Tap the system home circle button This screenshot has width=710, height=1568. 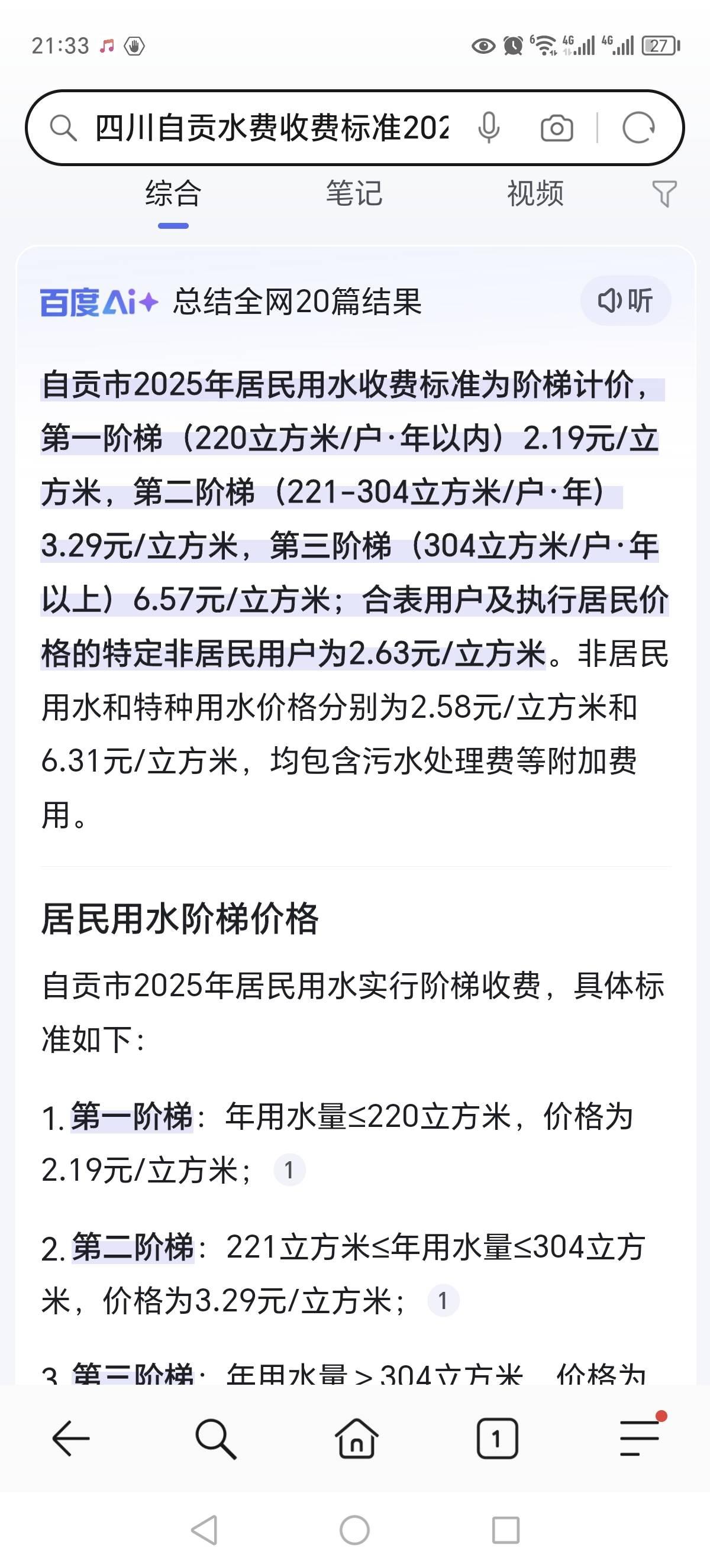[354, 1530]
